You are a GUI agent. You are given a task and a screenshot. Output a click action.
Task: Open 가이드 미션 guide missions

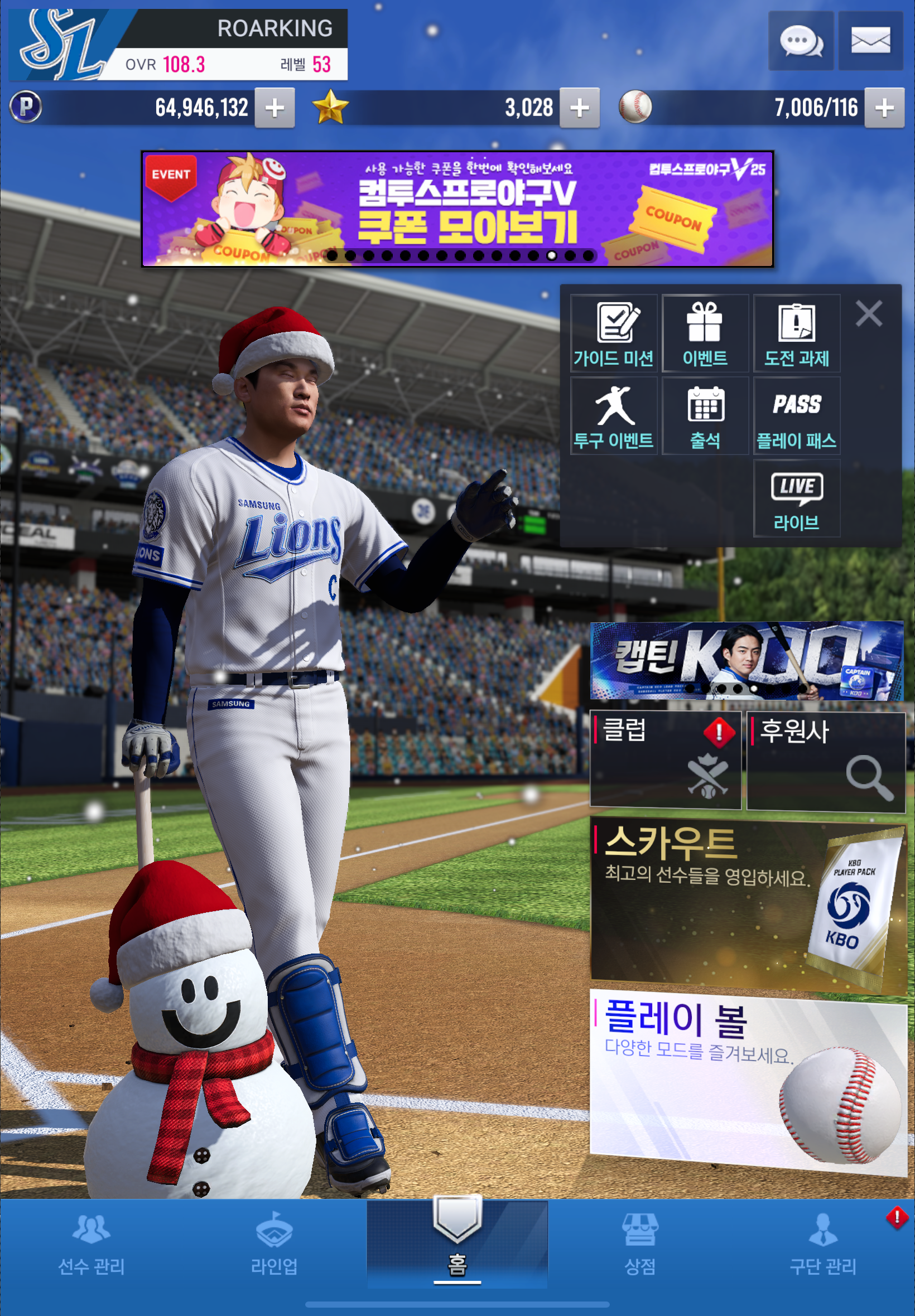point(613,334)
